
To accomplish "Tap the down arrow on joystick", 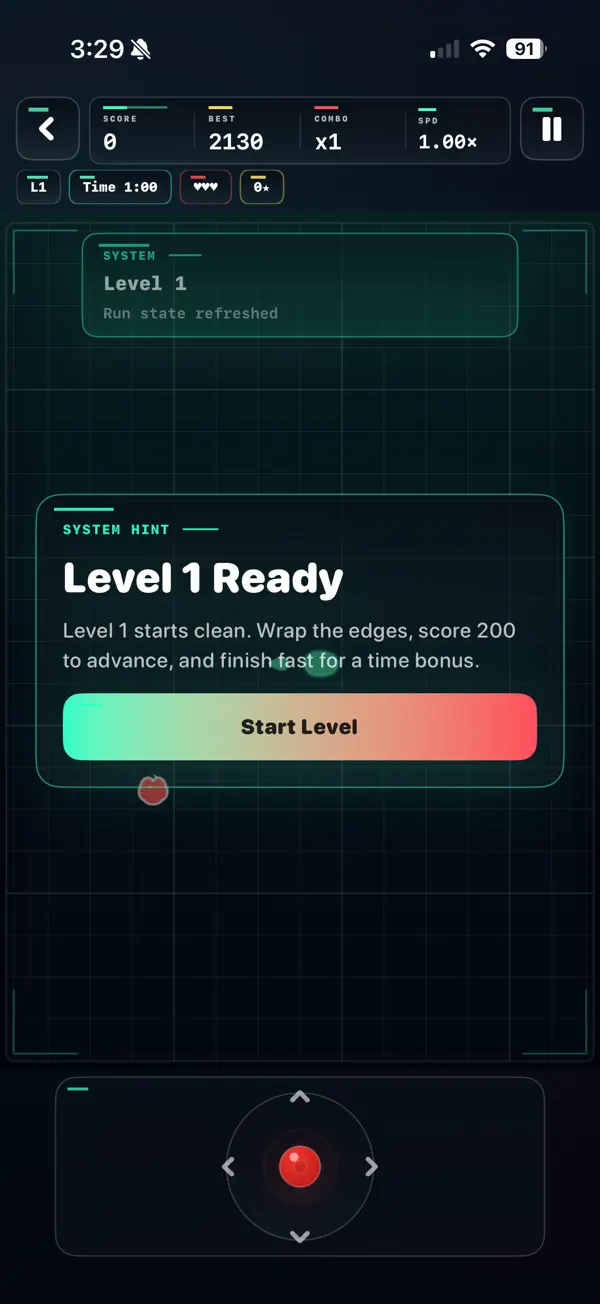I will (x=299, y=1237).
